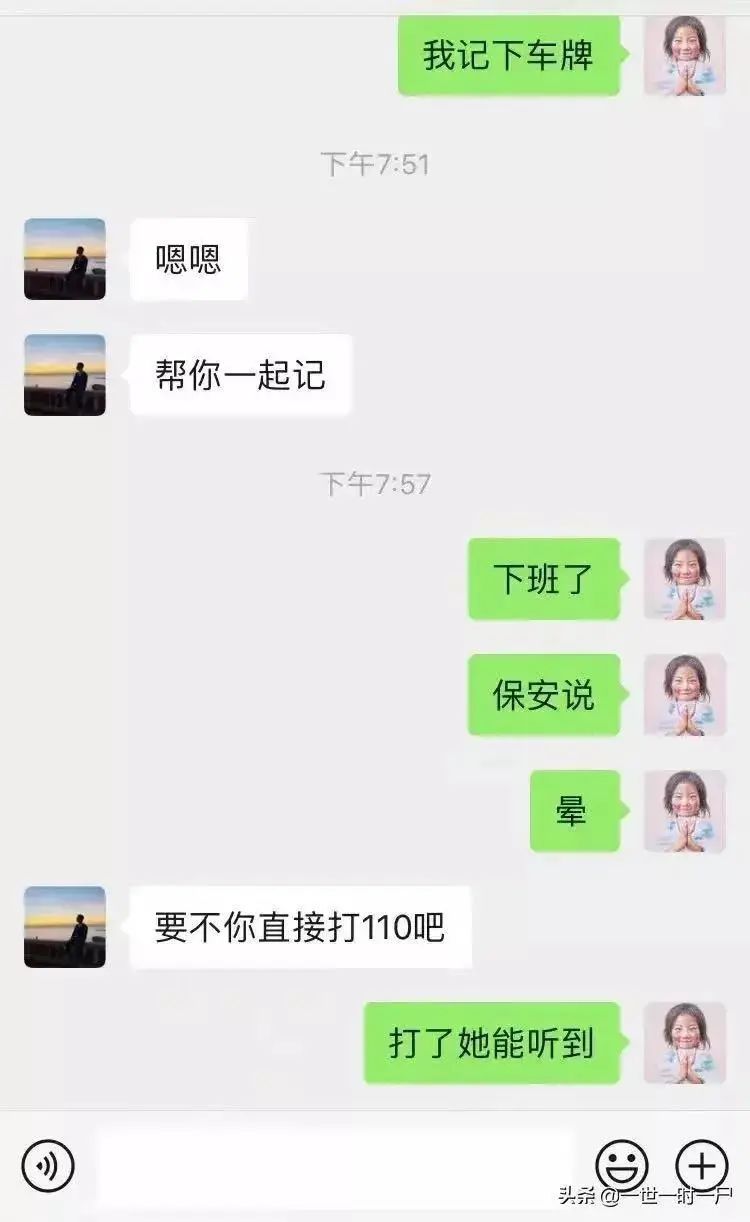Open contact avatar next to 嗯嗯
The height and width of the screenshot is (1222, 750).
pyautogui.click(x=65, y=259)
